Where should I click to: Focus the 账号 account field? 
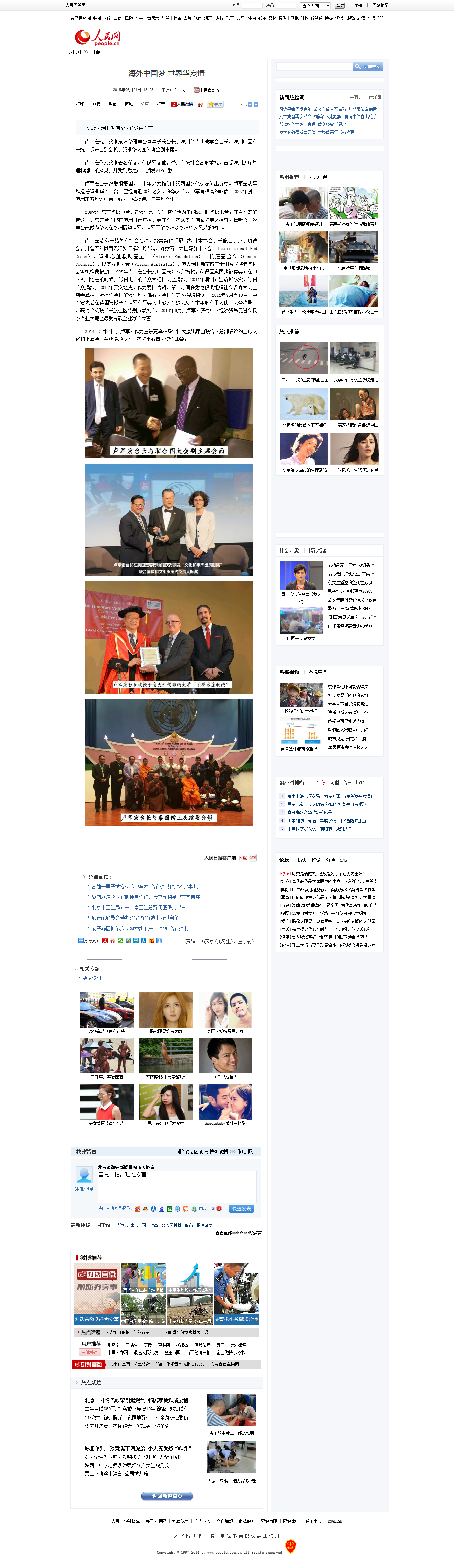pos(252,5)
